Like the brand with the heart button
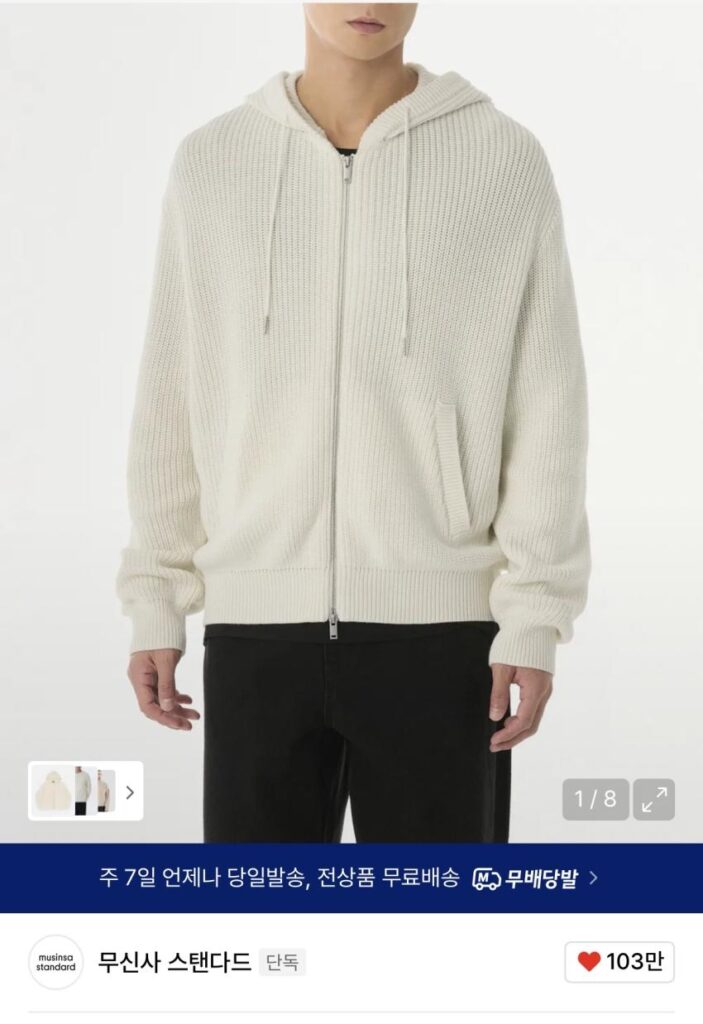Viewport: 703px width, 1024px height. (x=619, y=962)
